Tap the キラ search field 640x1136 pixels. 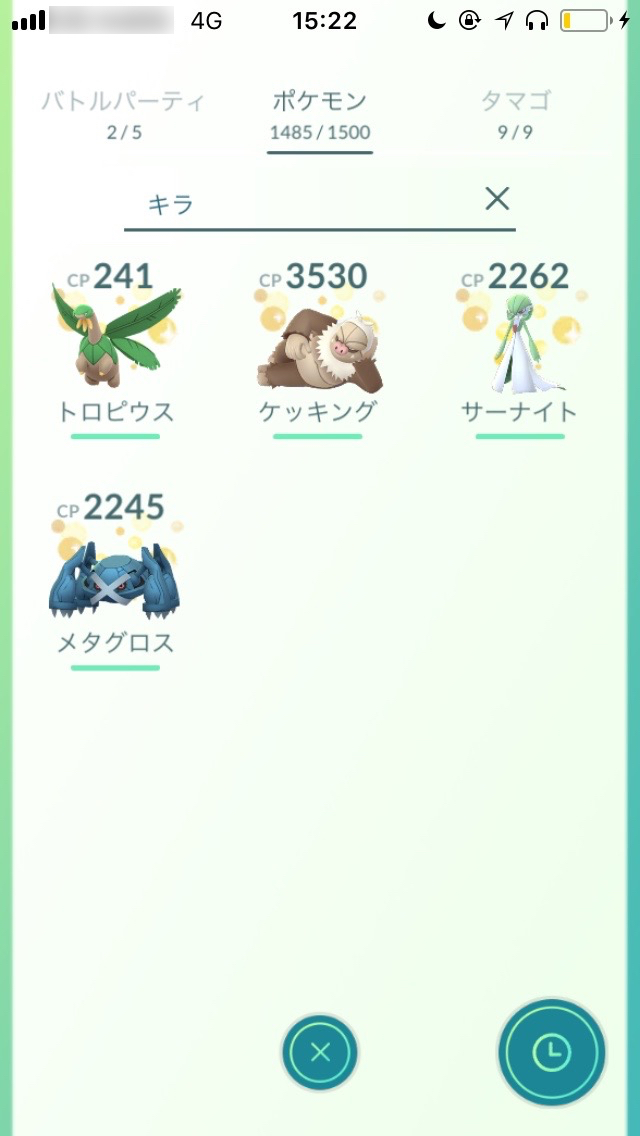click(300, 203)
